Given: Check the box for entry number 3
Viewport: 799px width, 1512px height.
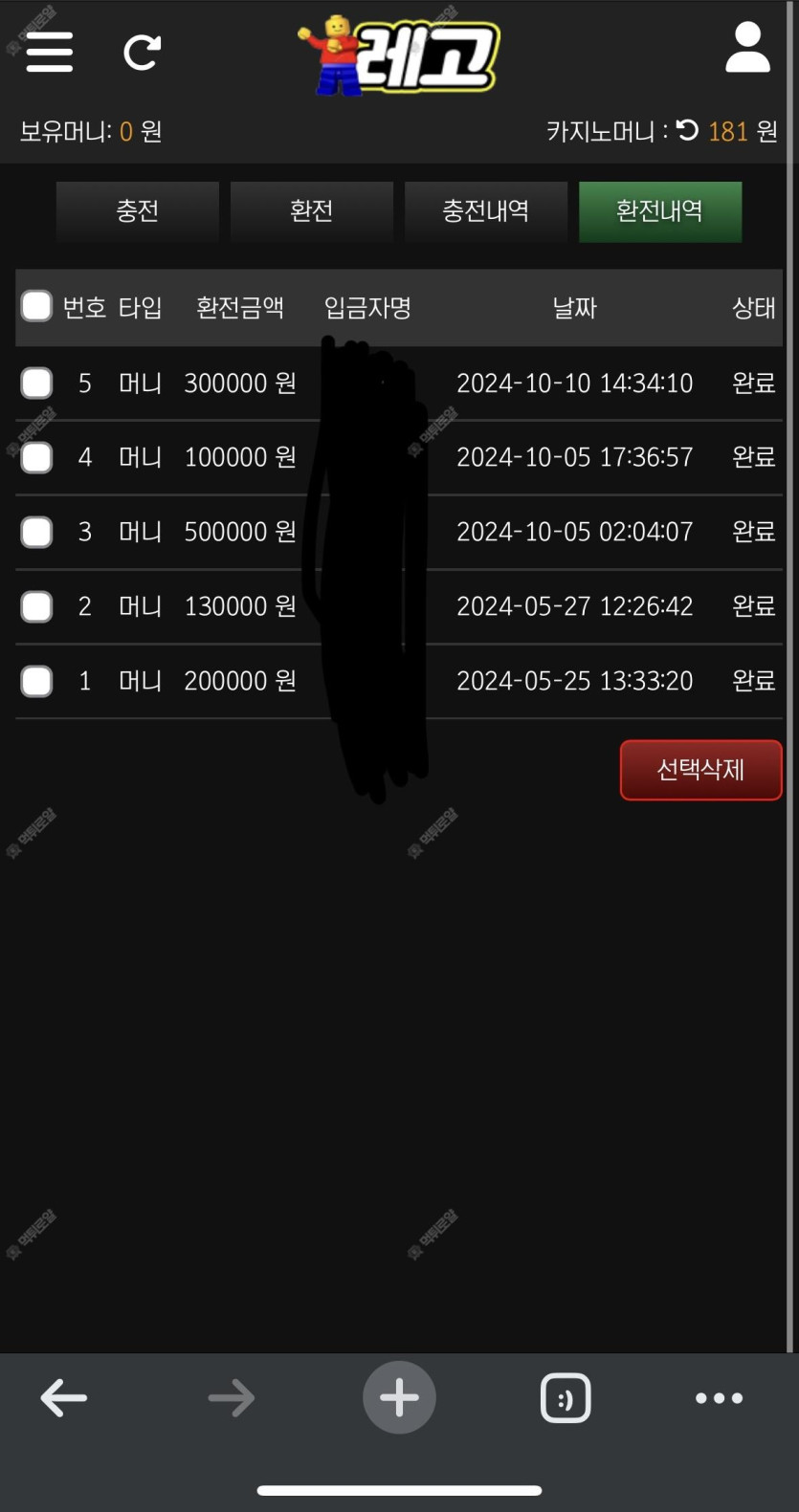Looking at the screenshot, I should pyautogui.click(x=36, y=532).
